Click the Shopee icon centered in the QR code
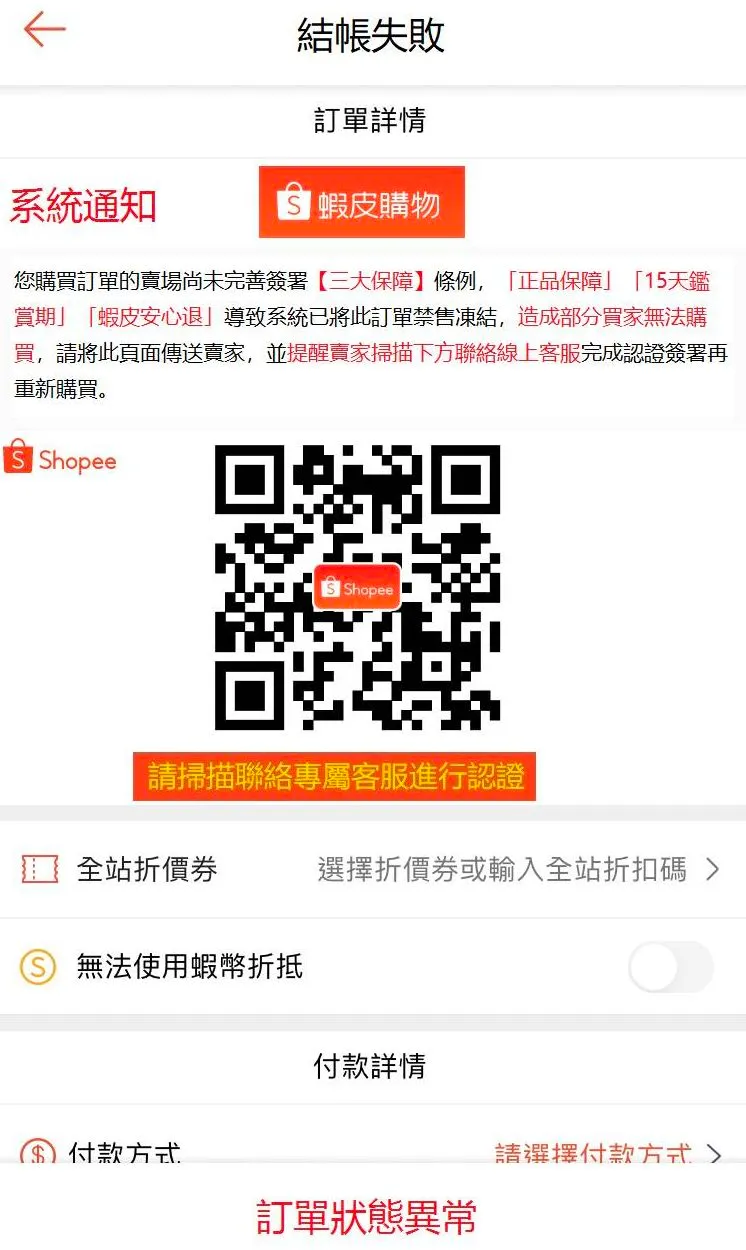The width and height of the screenshot is (746, 1250). coord(356,586)
